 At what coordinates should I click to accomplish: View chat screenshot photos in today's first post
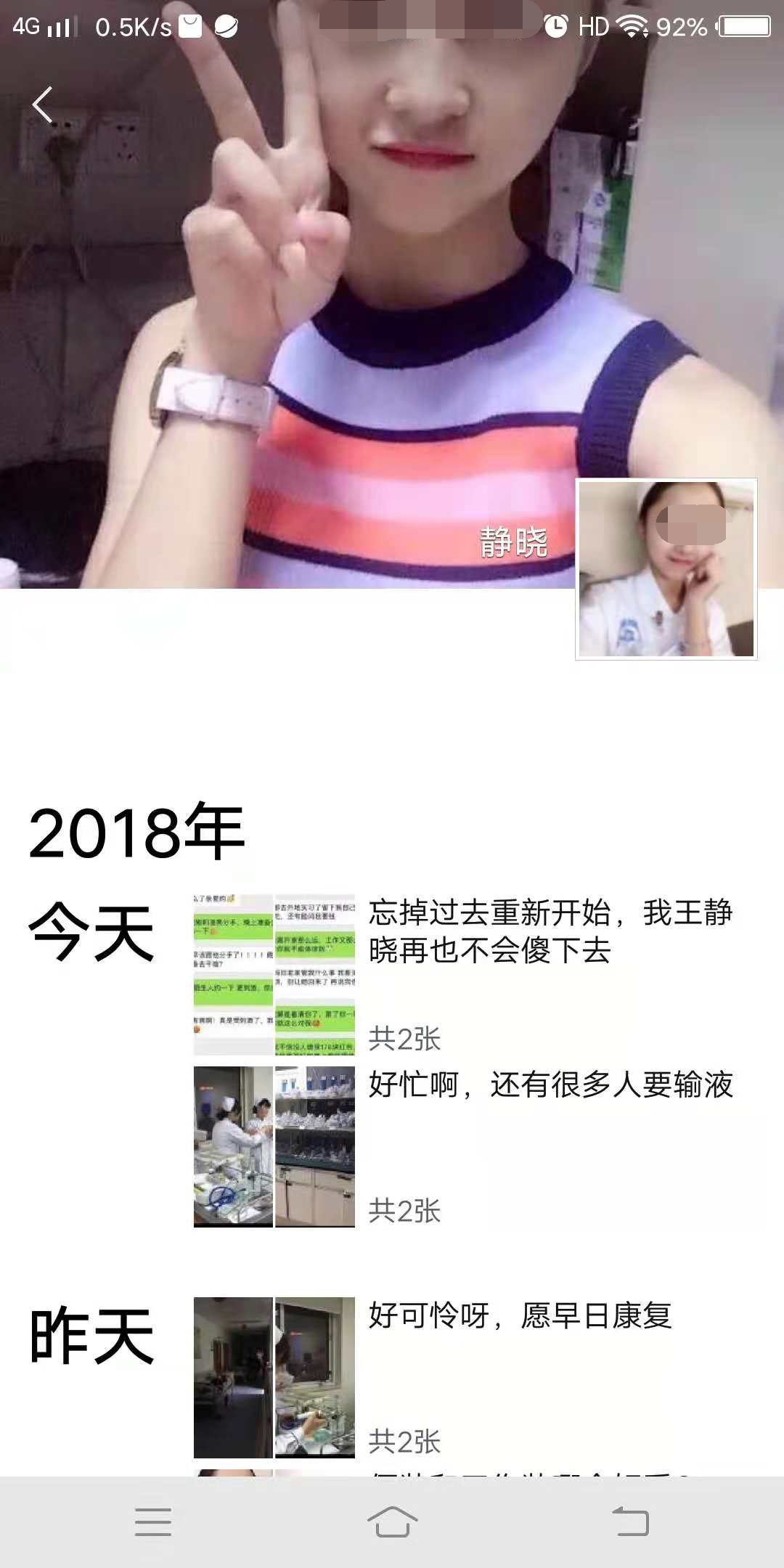click(274, 974)
